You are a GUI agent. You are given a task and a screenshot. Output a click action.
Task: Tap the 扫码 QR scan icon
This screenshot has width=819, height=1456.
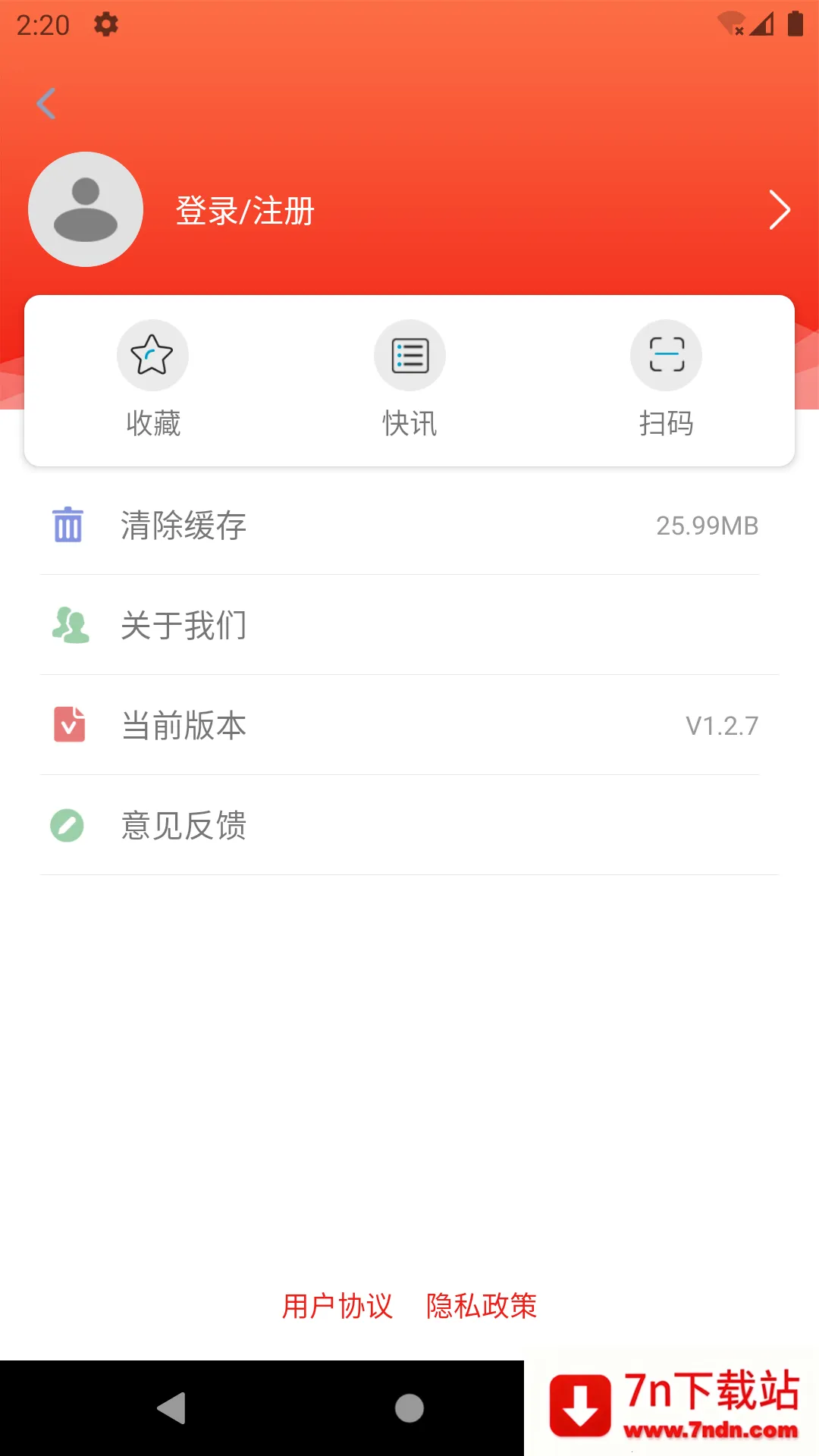pos(666,354)
